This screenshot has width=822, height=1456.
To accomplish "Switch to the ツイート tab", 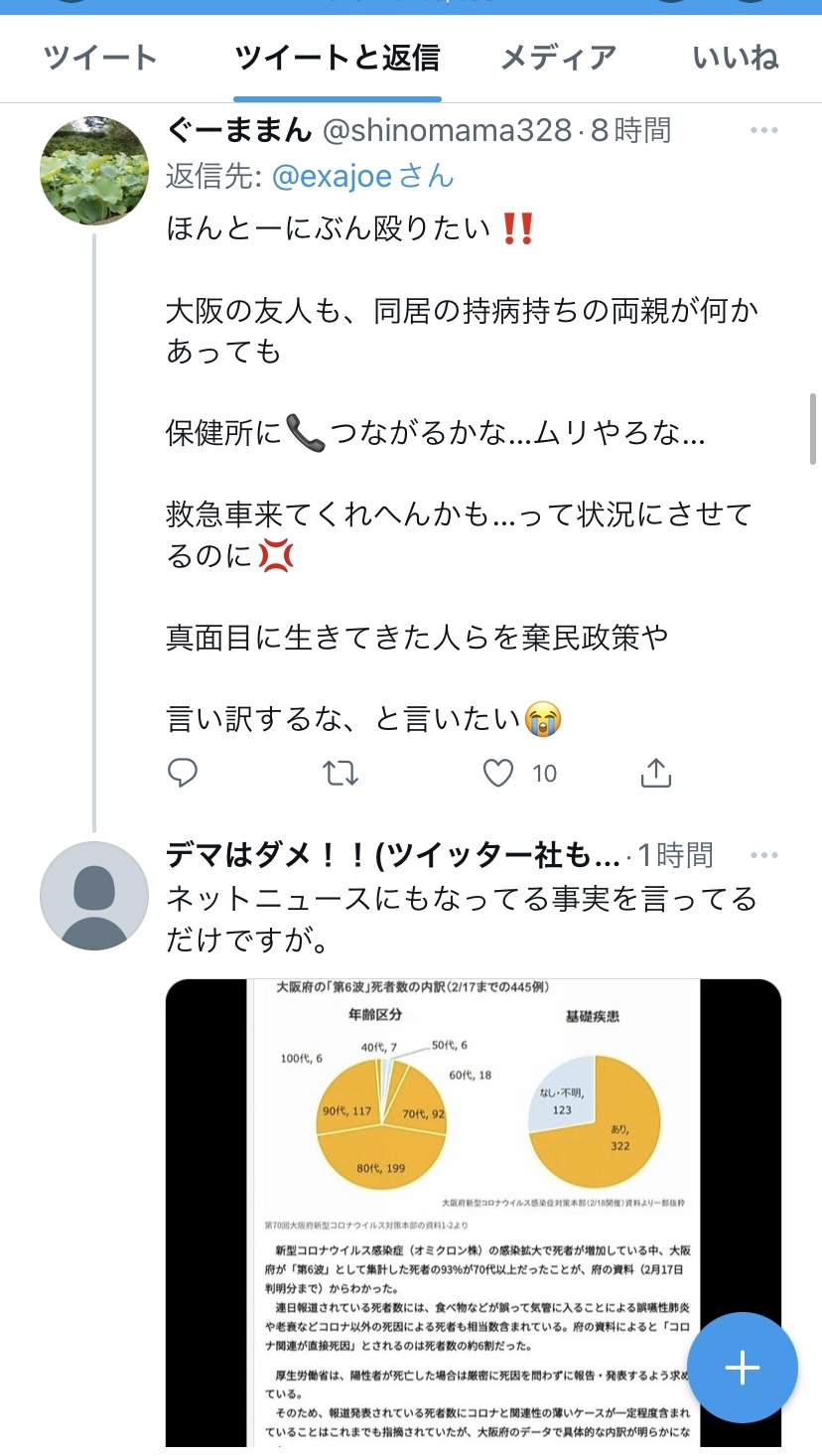I will 100,58.
